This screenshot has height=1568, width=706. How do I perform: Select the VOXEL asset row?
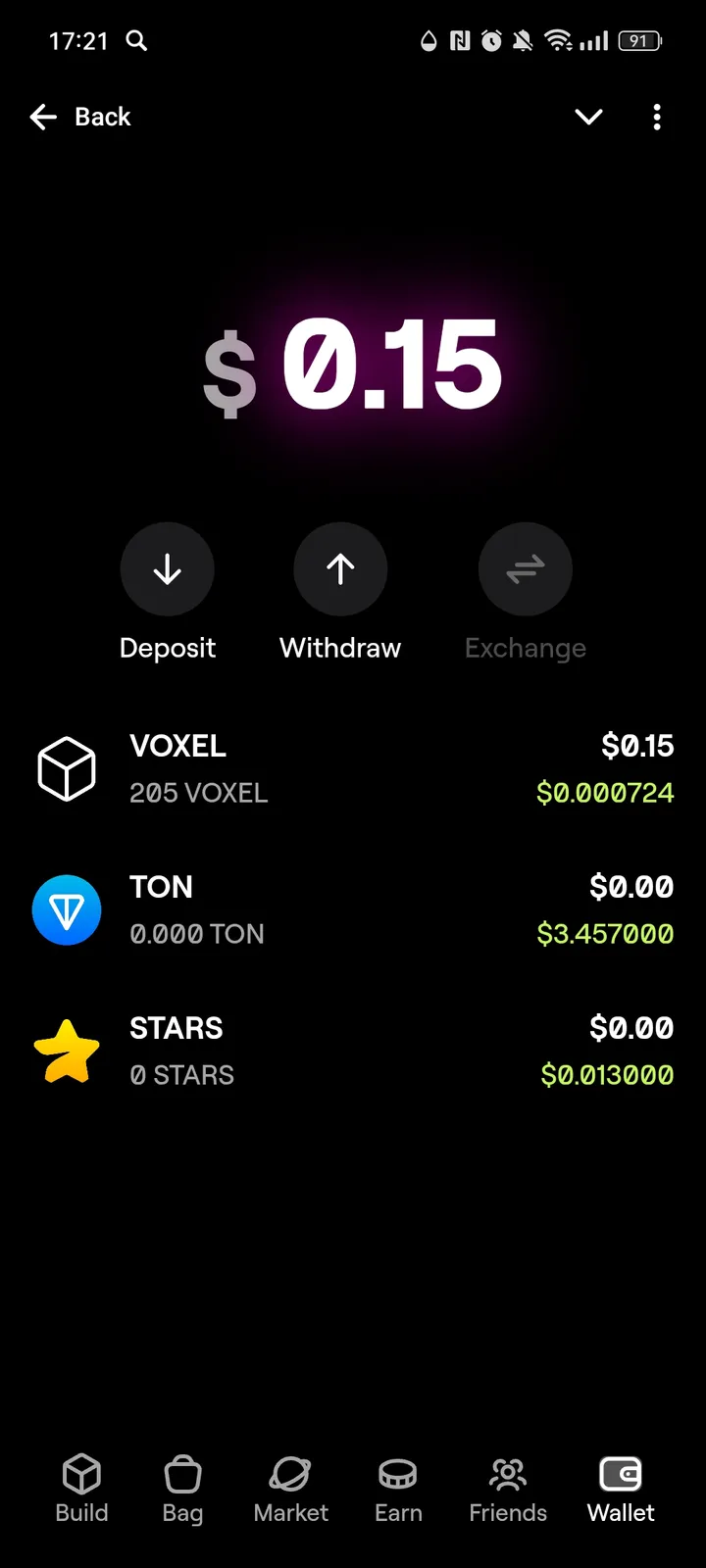pos(353,768)
